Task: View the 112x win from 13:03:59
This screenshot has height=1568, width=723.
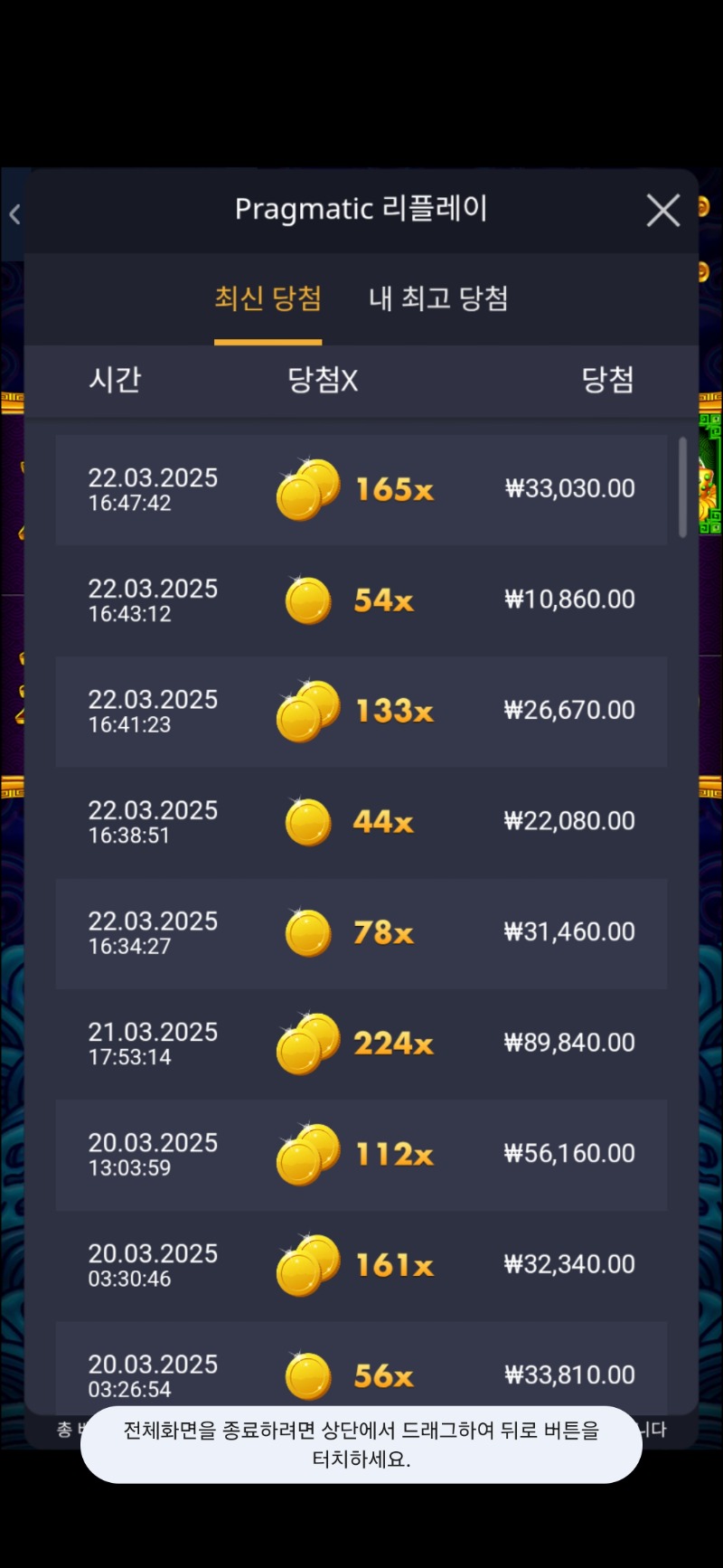Action: [x=361, y=1155]
